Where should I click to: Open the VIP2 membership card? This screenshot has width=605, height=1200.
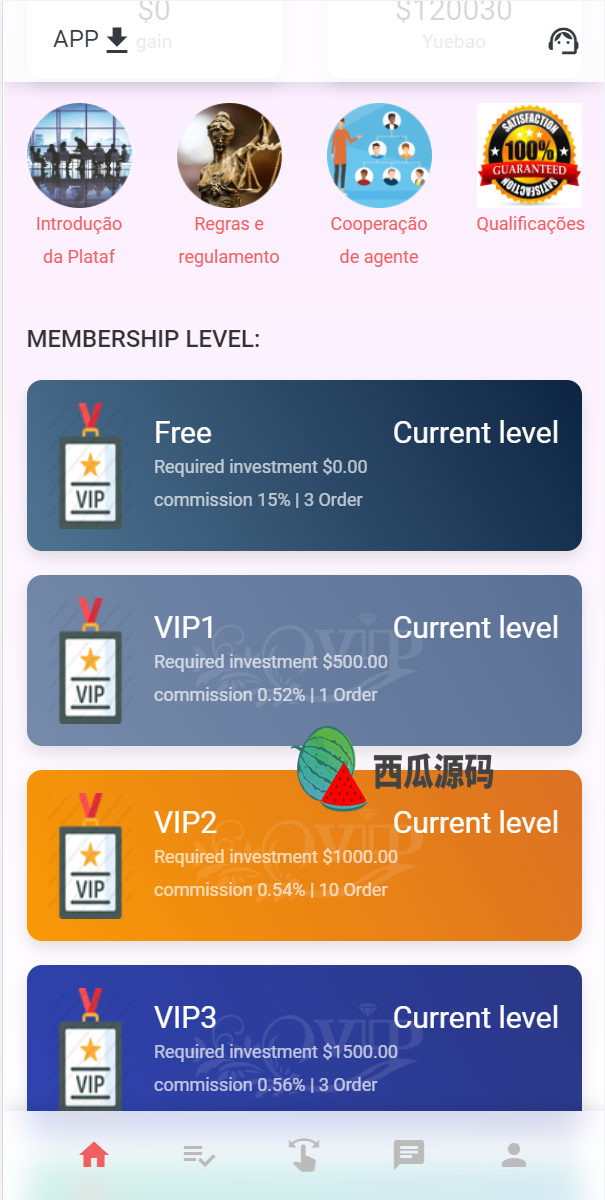(304, 855)
